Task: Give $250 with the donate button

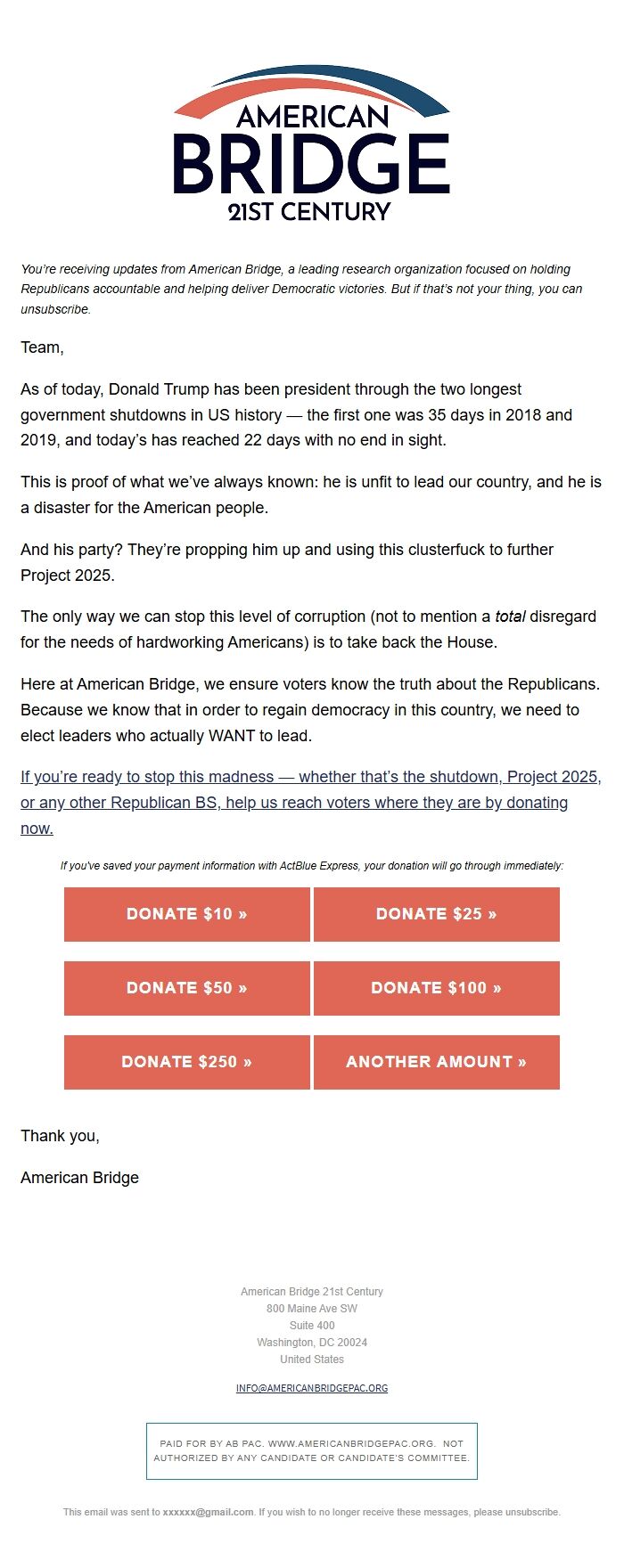Action: [187, 1062]
